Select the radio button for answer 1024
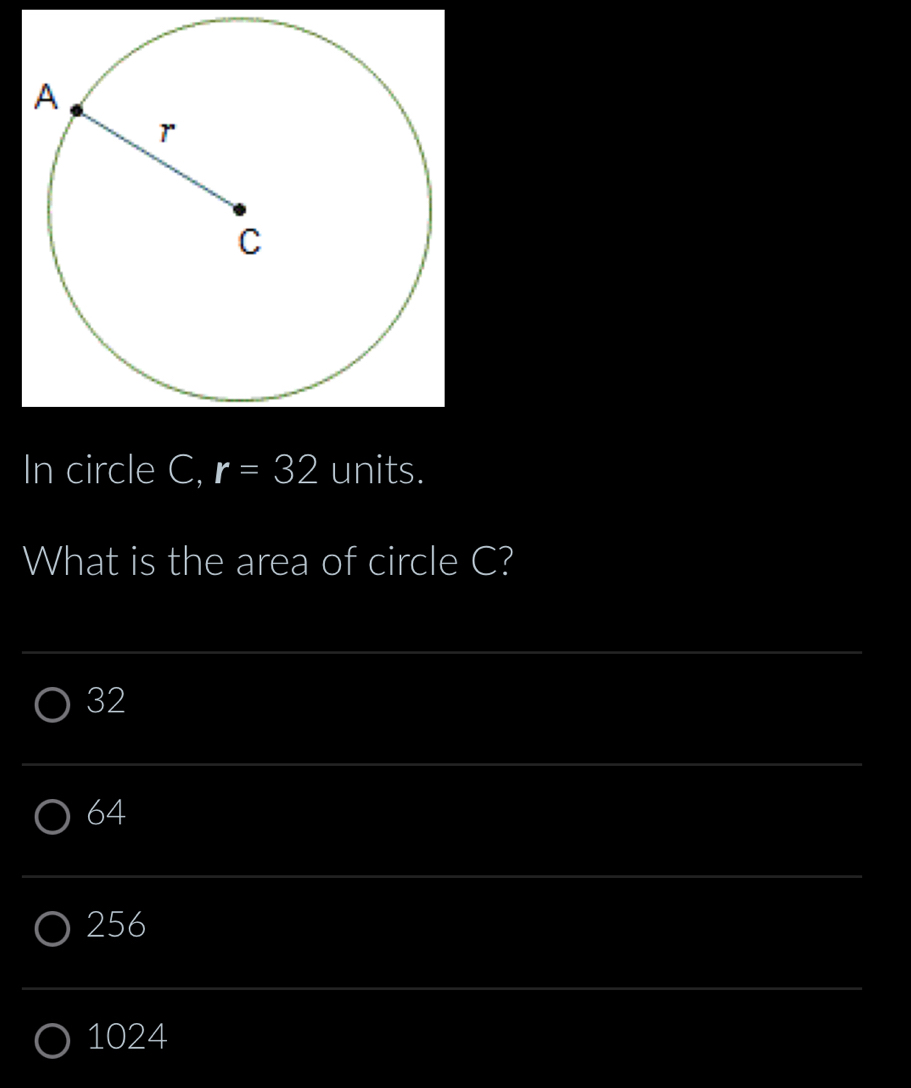 (x=52, y=1041)
